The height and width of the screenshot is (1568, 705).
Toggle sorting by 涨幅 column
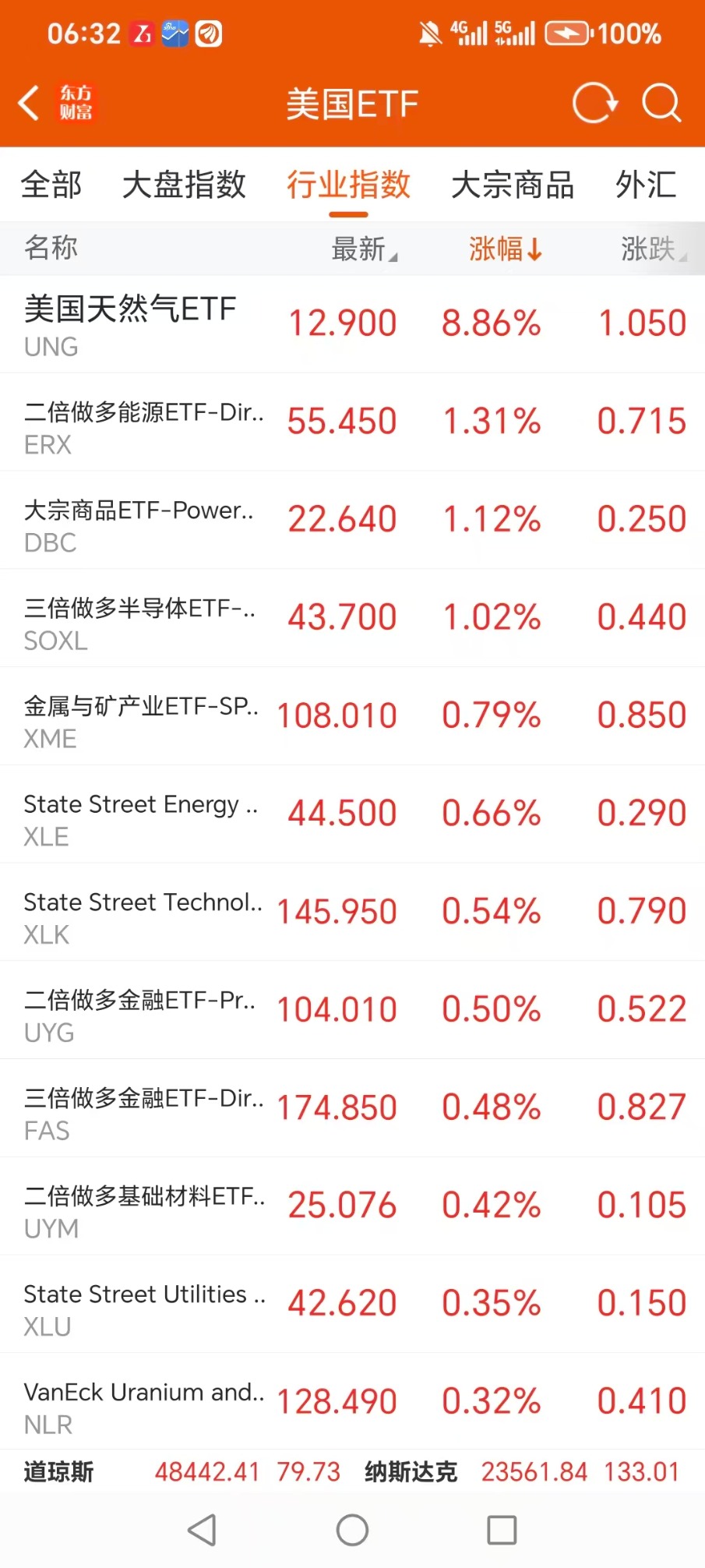(x=504, y=249)
